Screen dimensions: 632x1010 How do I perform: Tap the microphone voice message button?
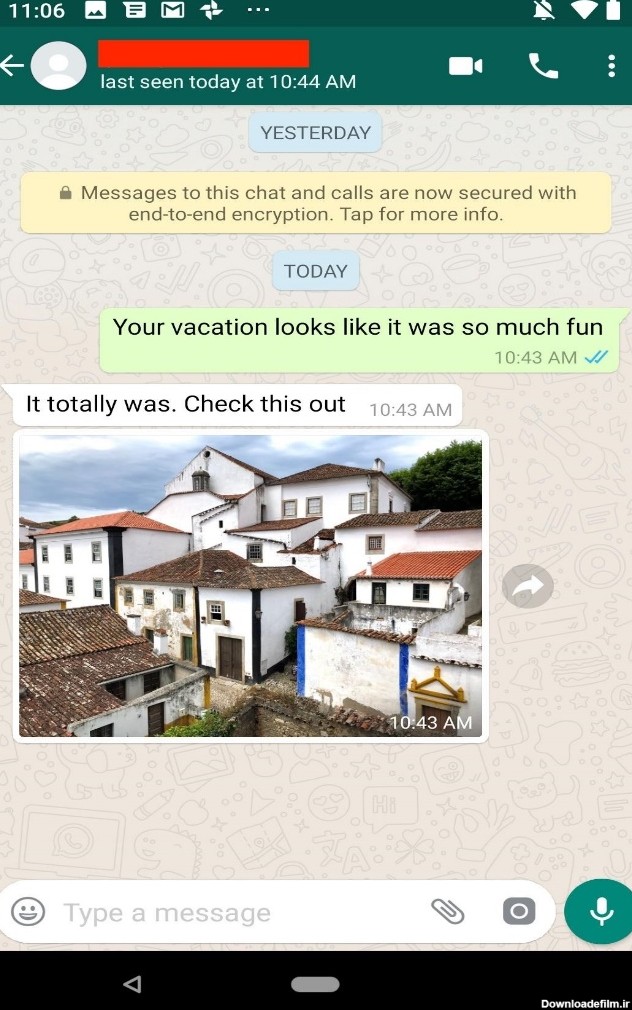600,911
